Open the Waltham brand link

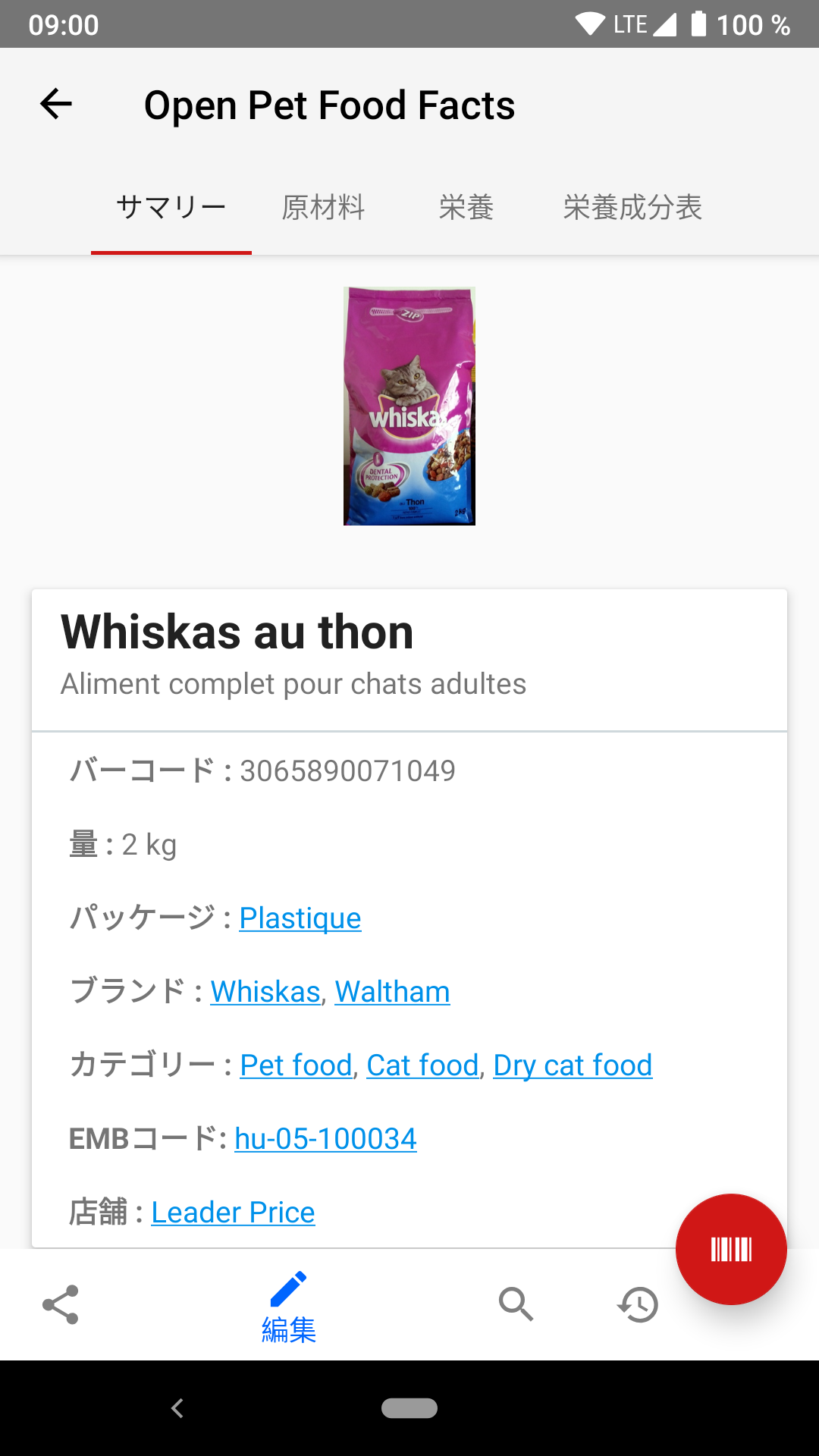tap(392, 992)
